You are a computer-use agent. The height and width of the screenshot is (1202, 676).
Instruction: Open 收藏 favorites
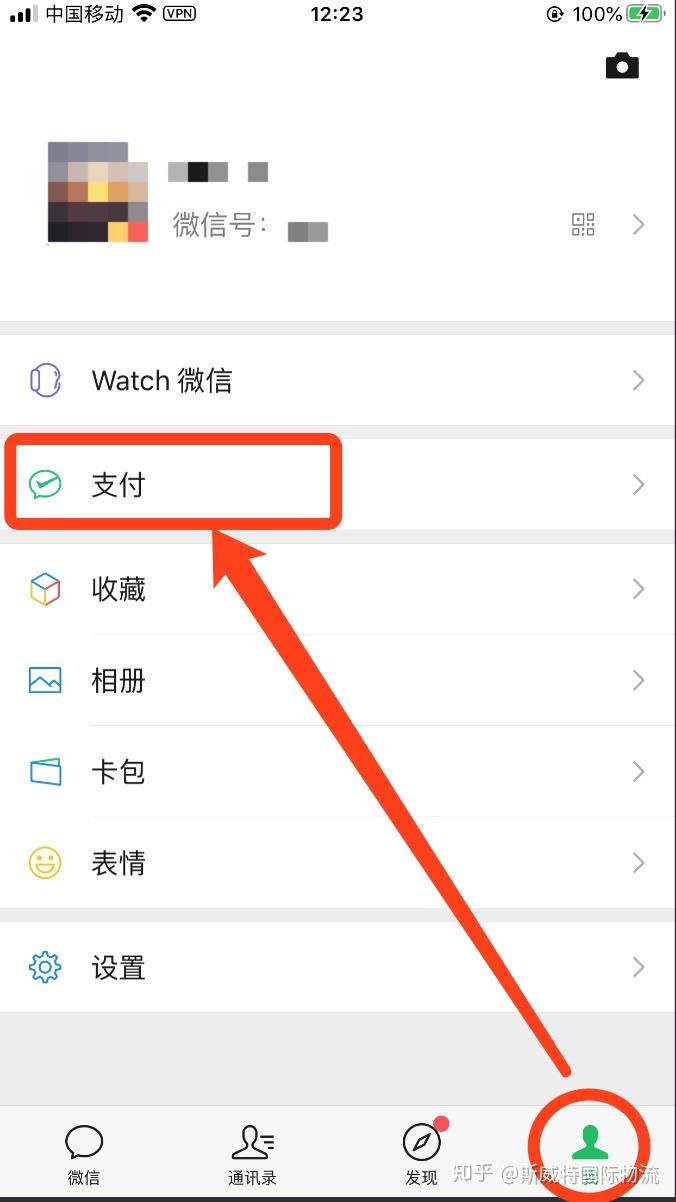point(338,590)
